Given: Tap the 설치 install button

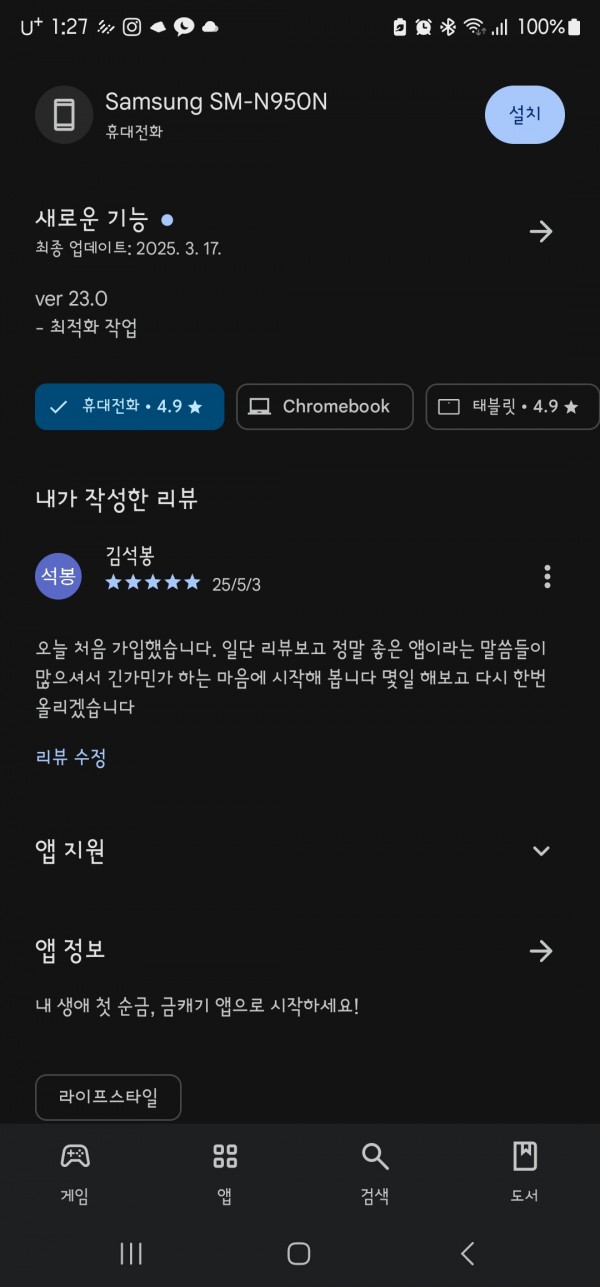Looking at the screenshot, I should (525, 115).
